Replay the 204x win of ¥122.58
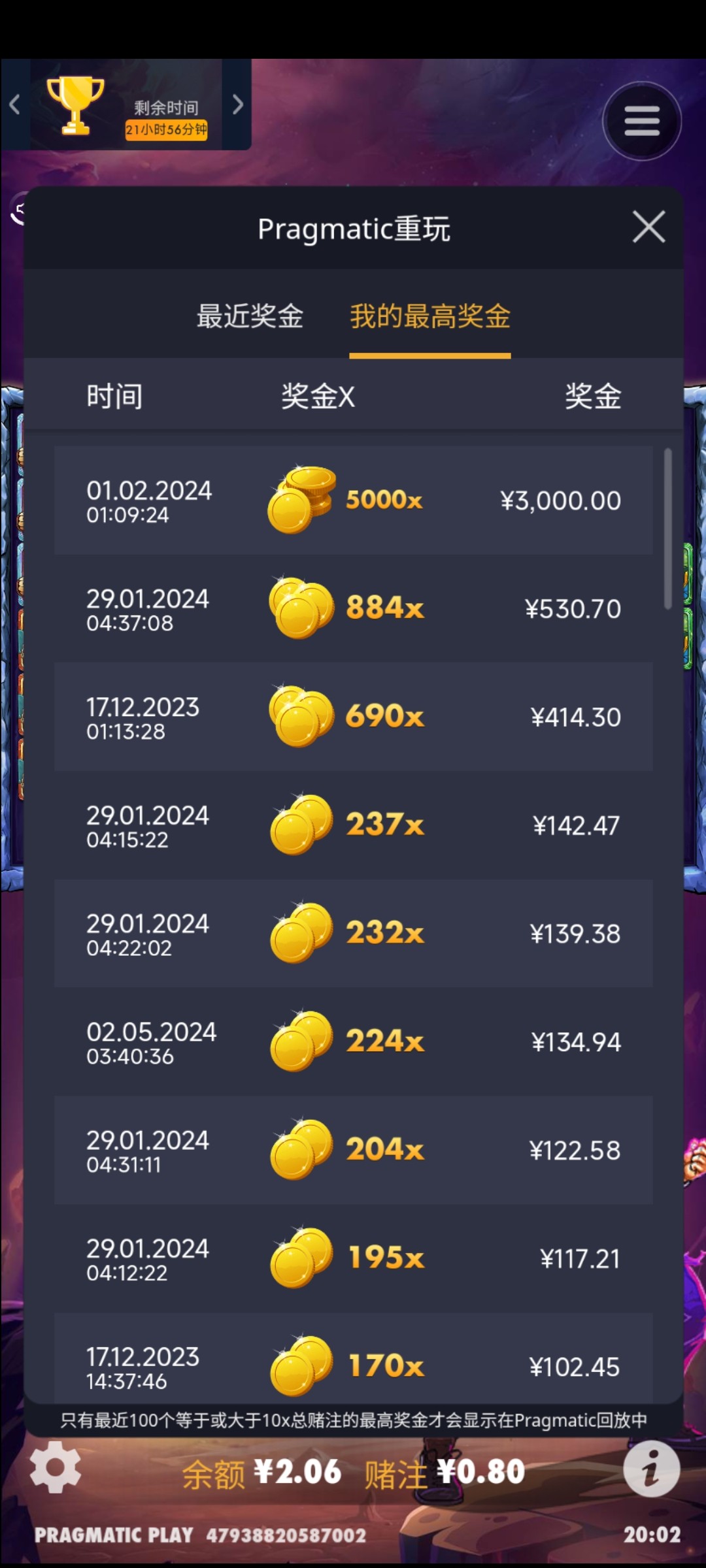Screen dimensions: 706x1568 pos(353,1150)
